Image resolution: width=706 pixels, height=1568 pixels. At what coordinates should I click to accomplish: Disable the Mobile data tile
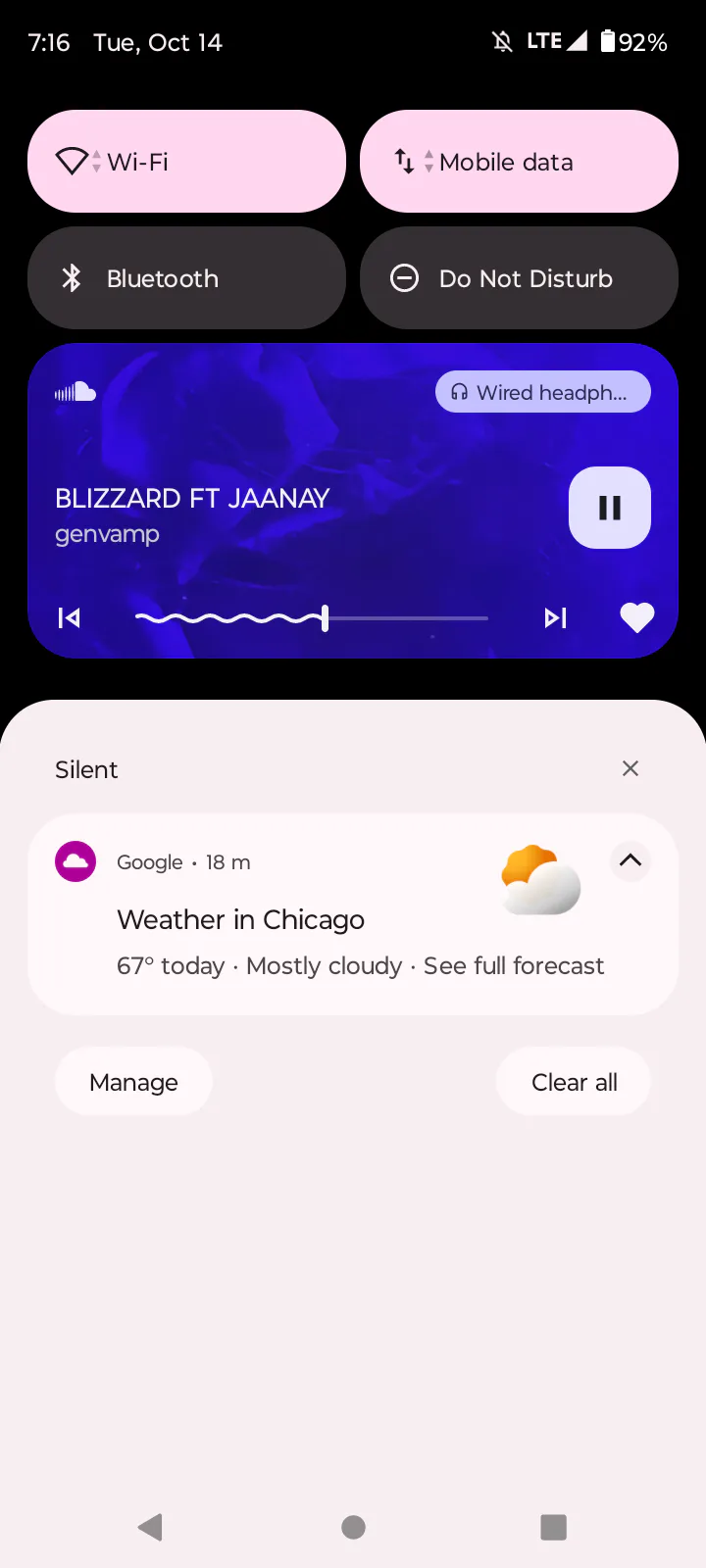click(x=519, y=162)
